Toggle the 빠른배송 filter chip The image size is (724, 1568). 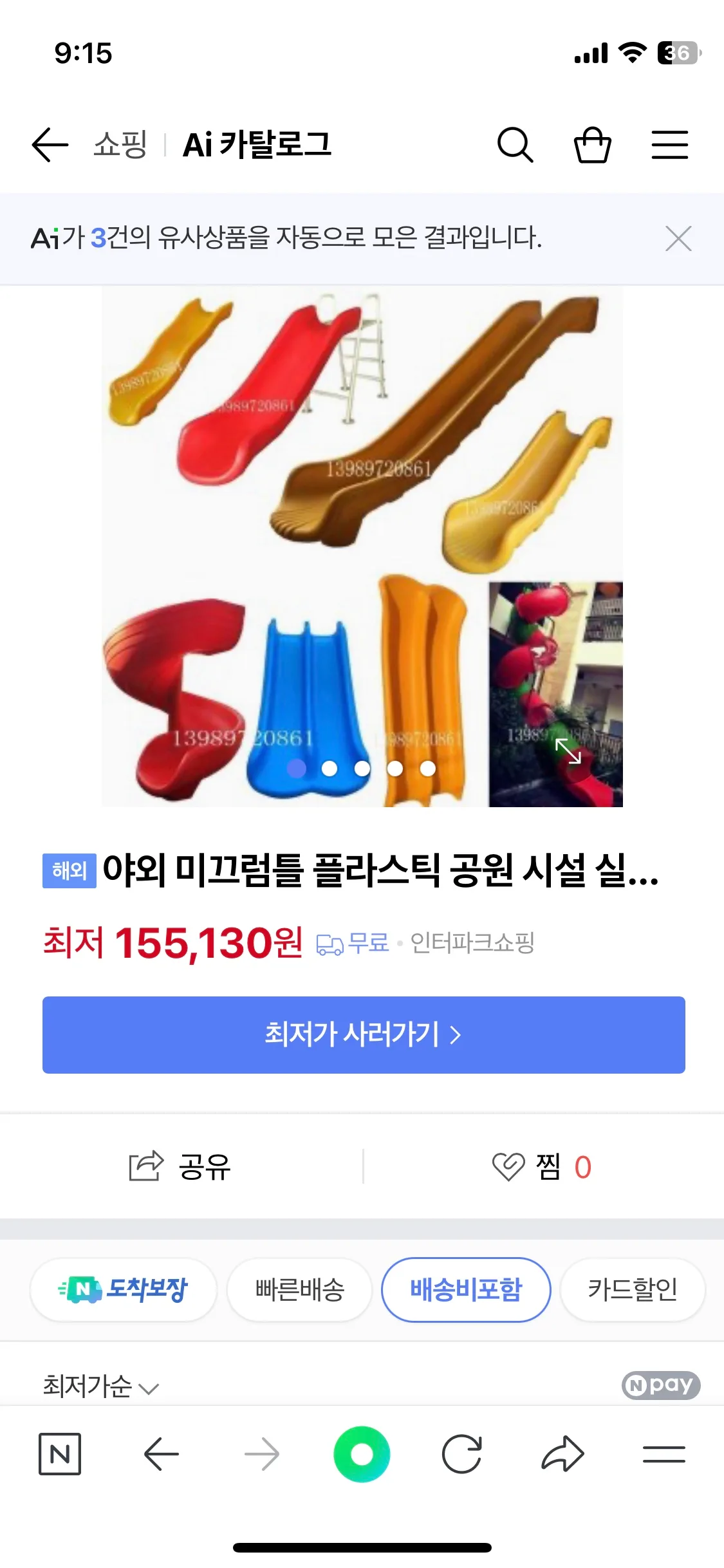click(x=299, y=1290)
